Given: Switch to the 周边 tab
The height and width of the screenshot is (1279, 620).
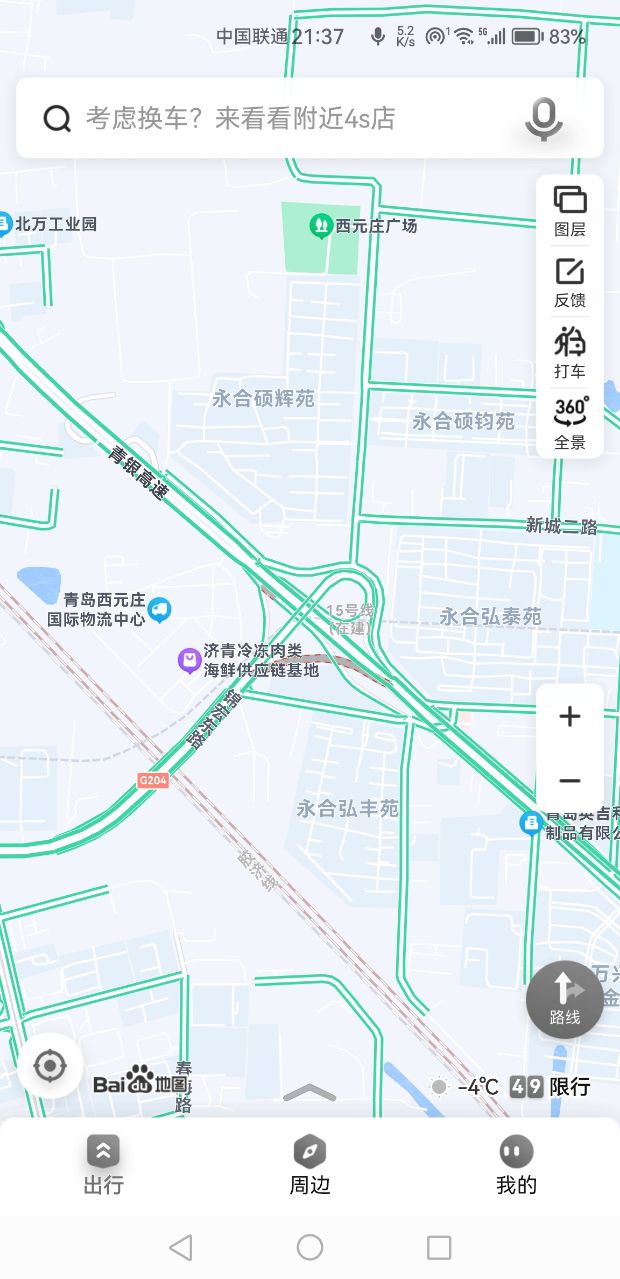Looking at the screenshot, I should click(x=310, y=1166).
